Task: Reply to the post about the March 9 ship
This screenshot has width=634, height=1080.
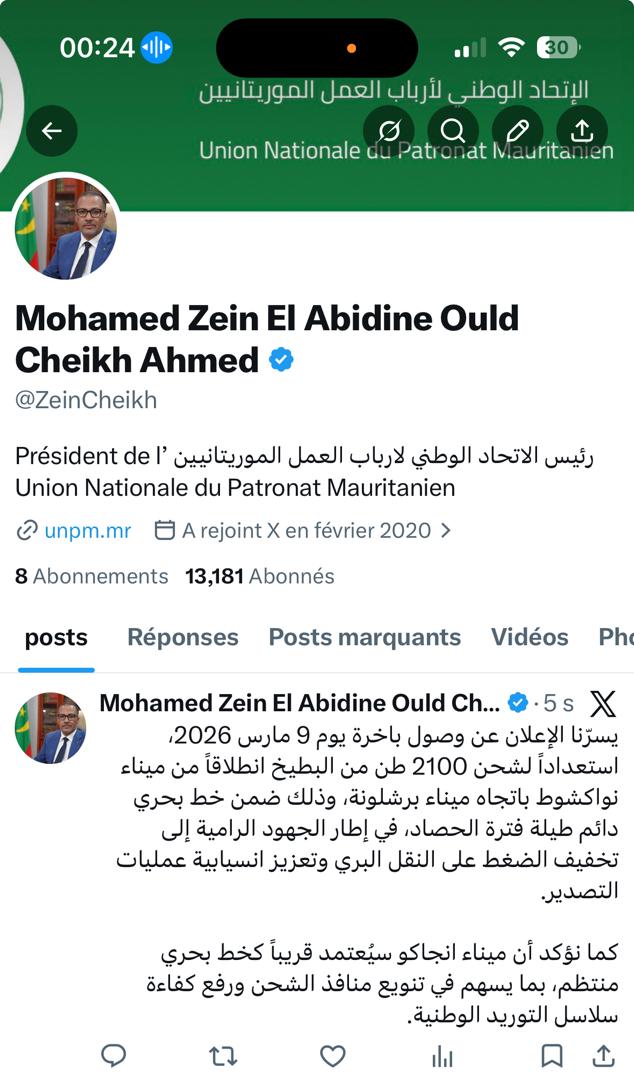Action: click(x=114, y=1055)
